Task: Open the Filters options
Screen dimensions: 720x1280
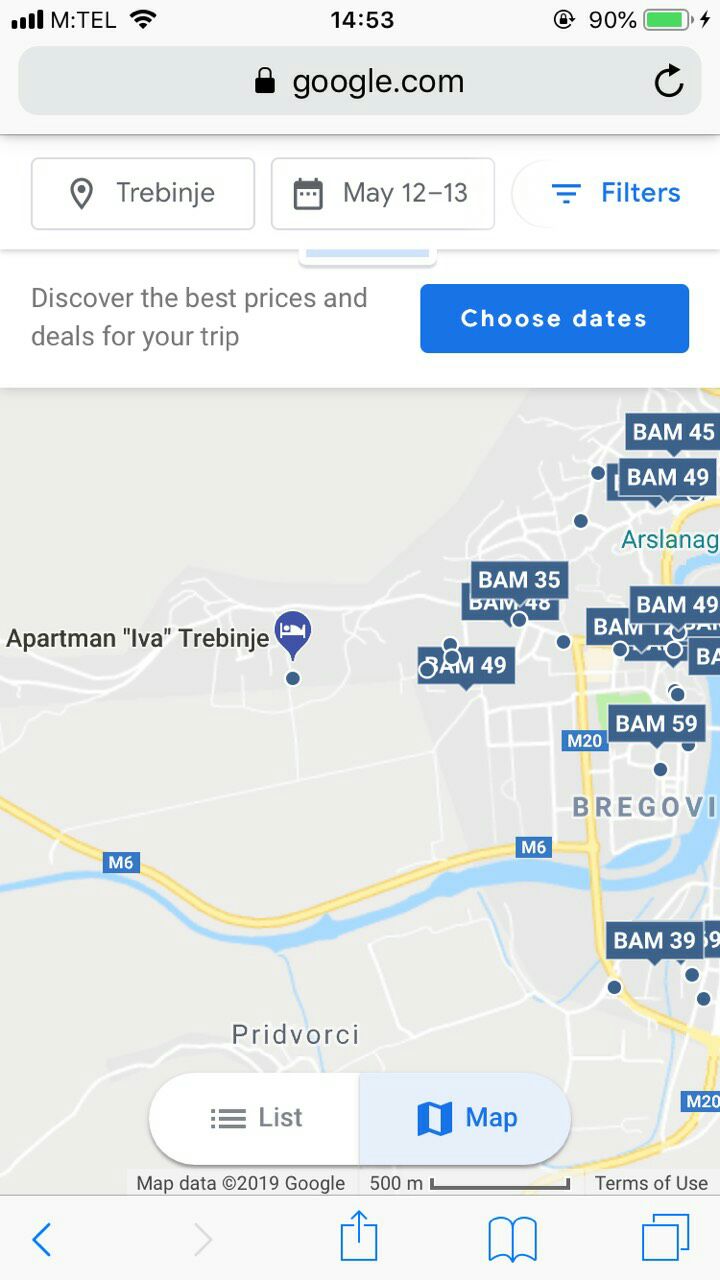Action: [616, 193]
